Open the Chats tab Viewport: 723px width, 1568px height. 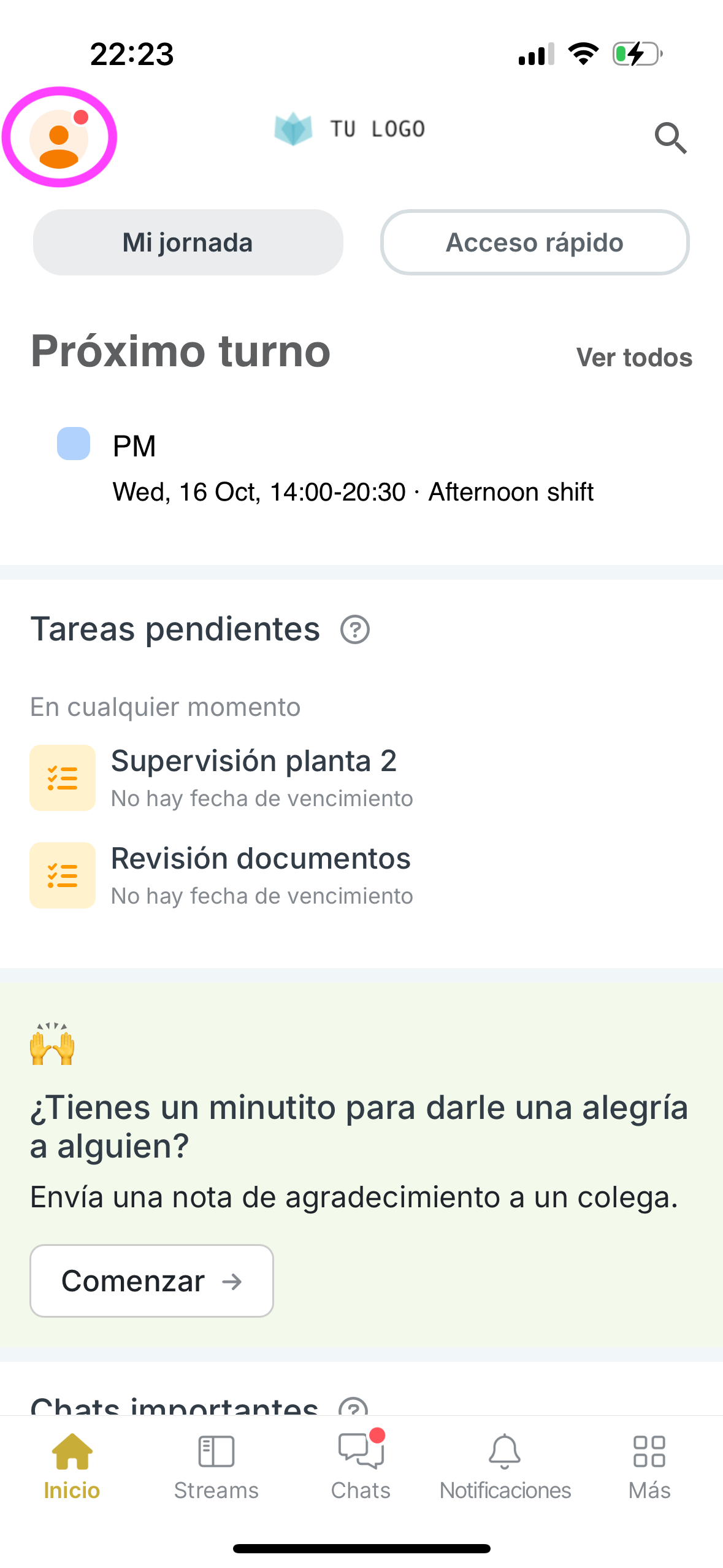point(361,1467)
